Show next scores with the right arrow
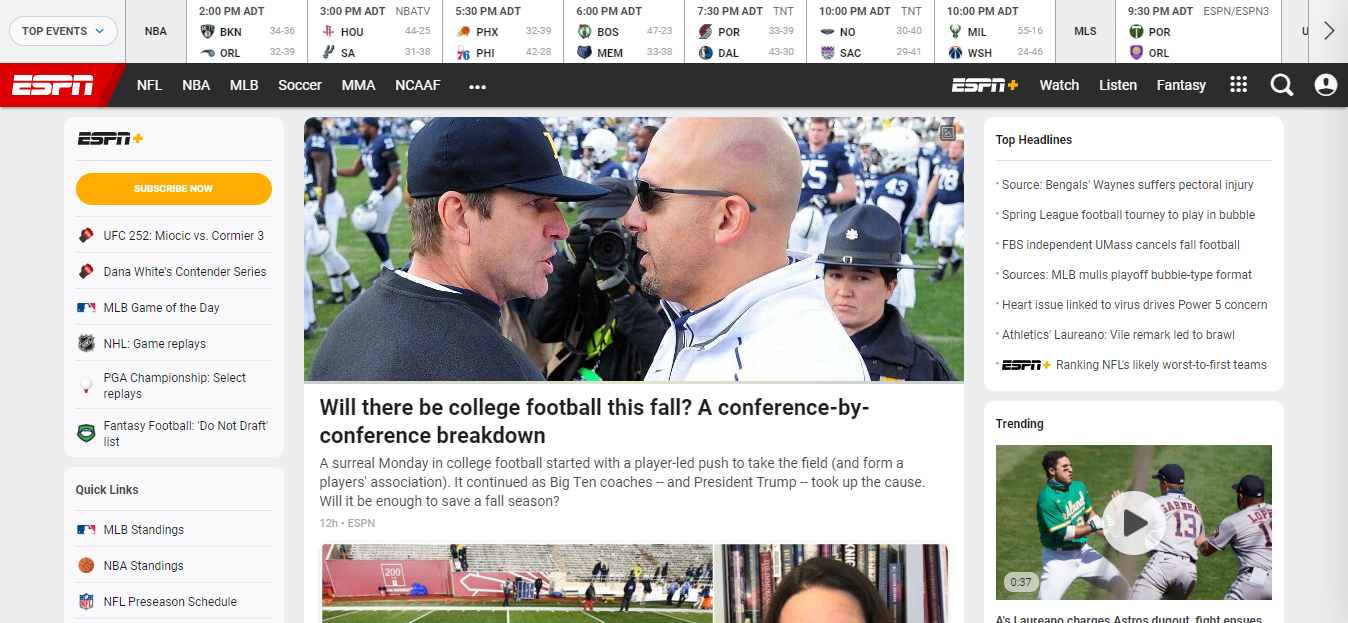 coord(1328,31)
